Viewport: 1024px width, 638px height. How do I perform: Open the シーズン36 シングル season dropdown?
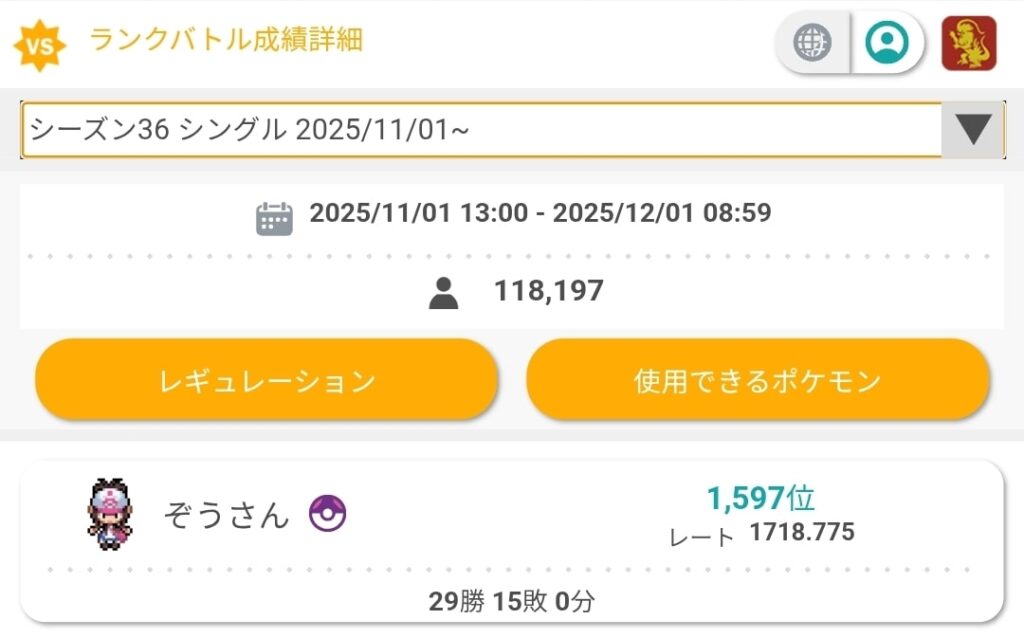click(510, 130)
